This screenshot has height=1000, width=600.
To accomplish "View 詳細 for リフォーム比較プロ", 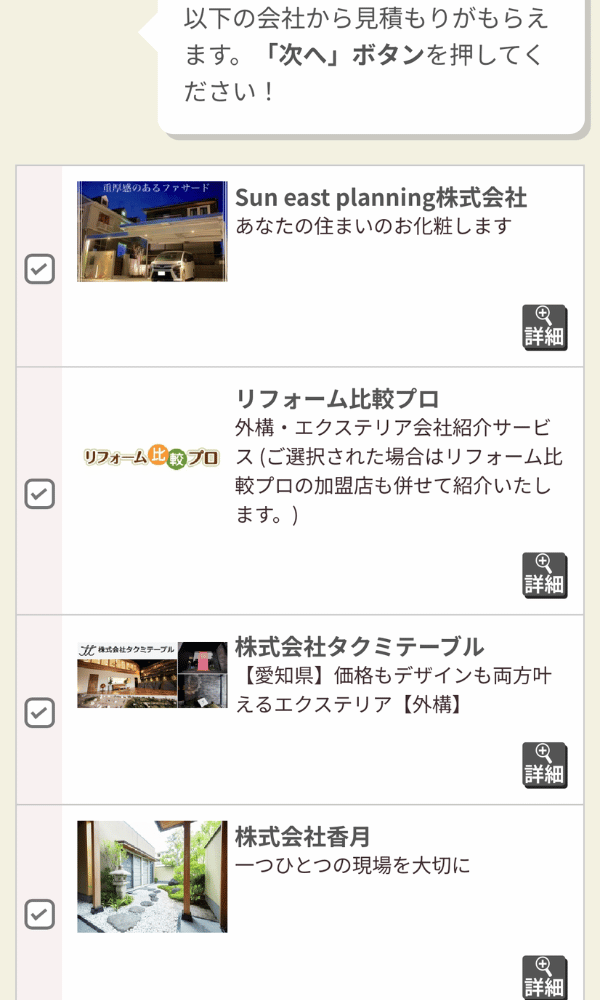I will point(544,575).
